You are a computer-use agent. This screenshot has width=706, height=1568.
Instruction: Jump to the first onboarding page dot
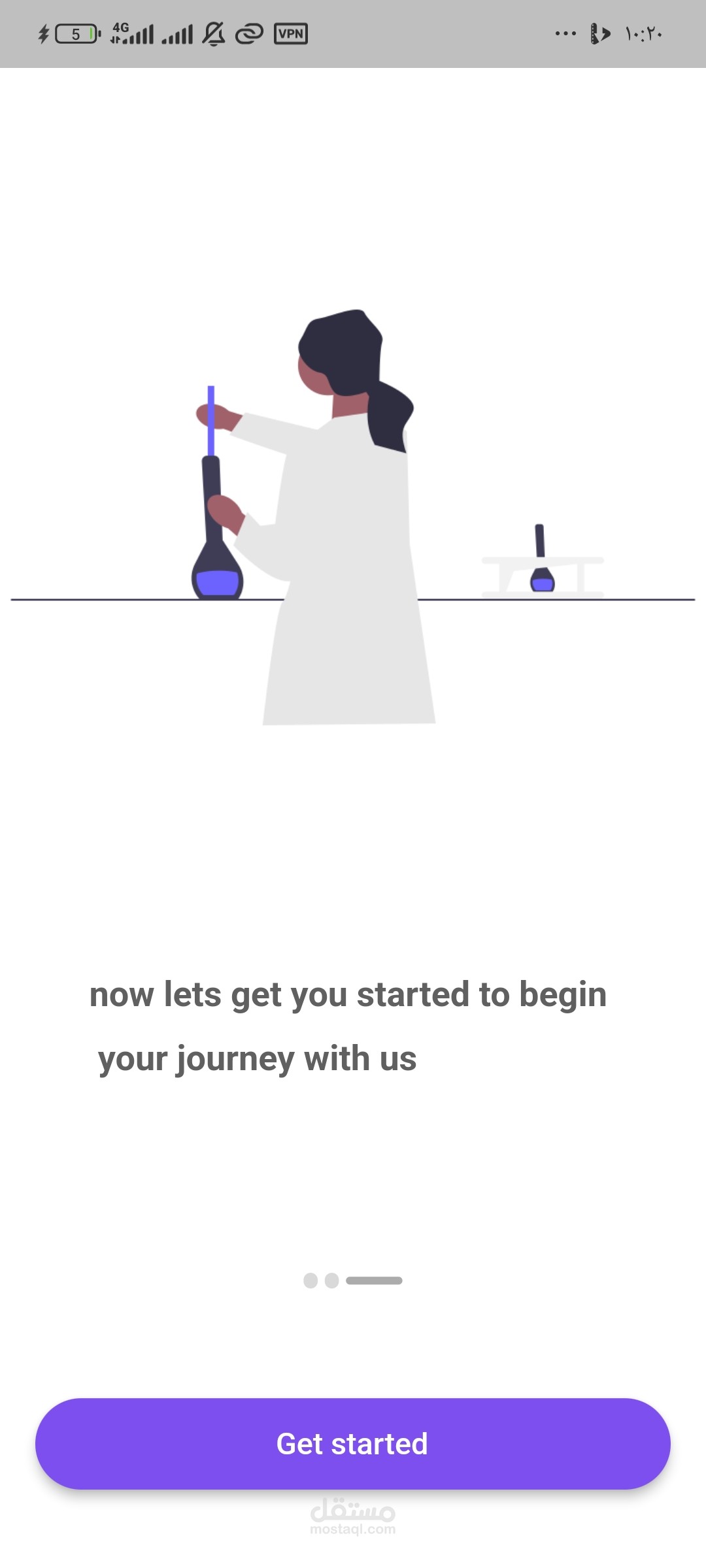pyautogui.click(x=311, y=1281)
